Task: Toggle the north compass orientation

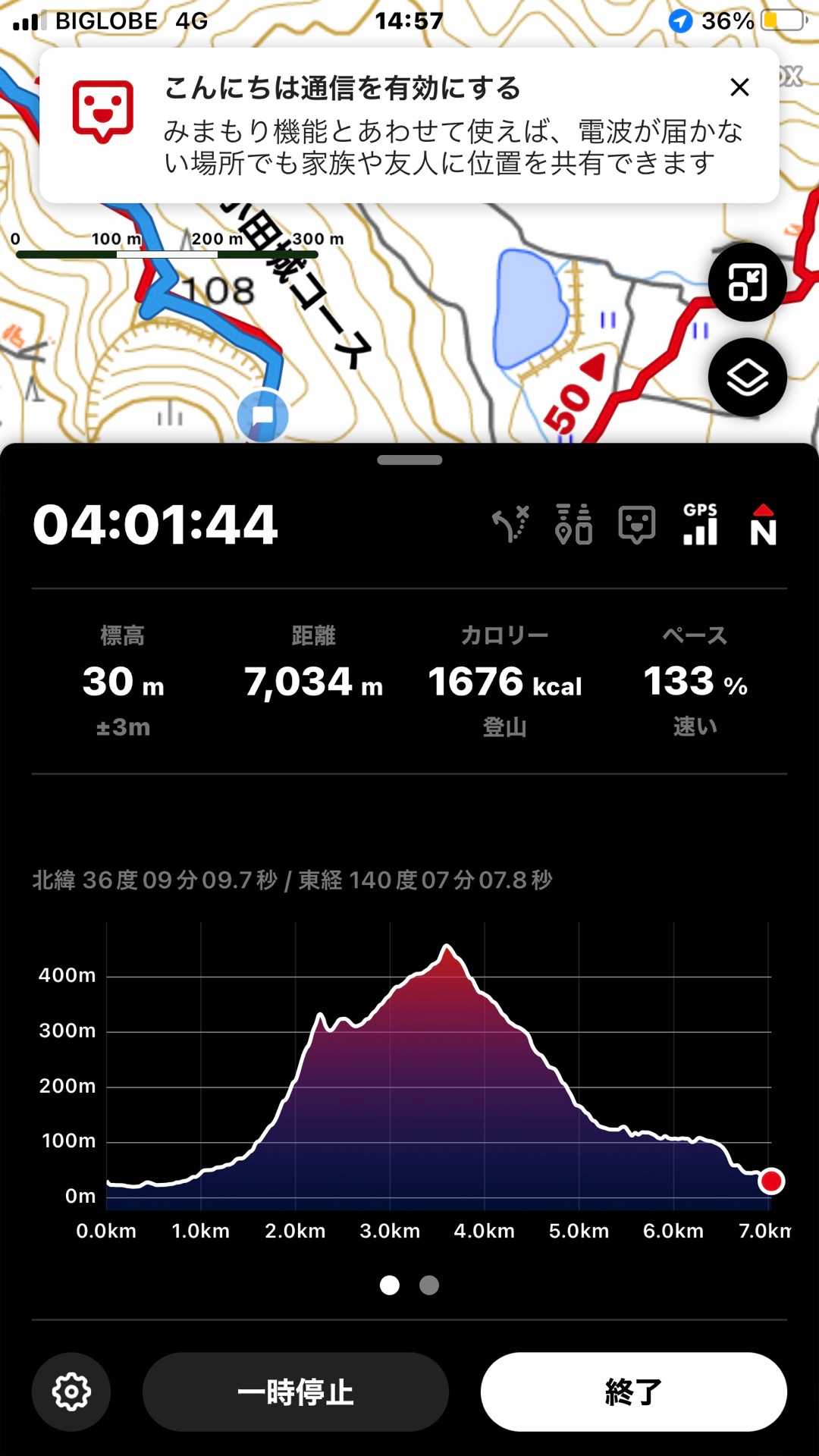Action: [x=763, y=525]
